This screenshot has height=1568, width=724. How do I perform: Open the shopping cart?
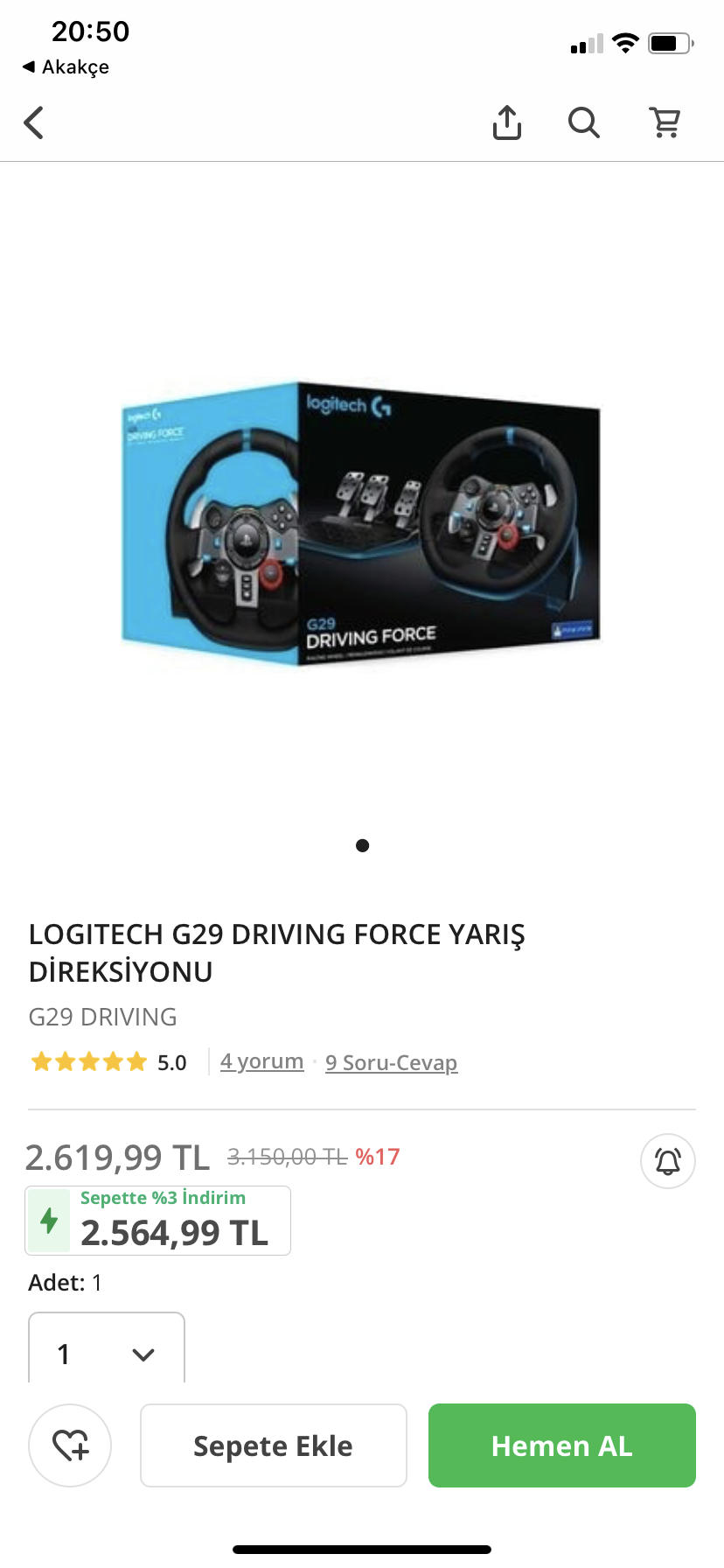666,123
